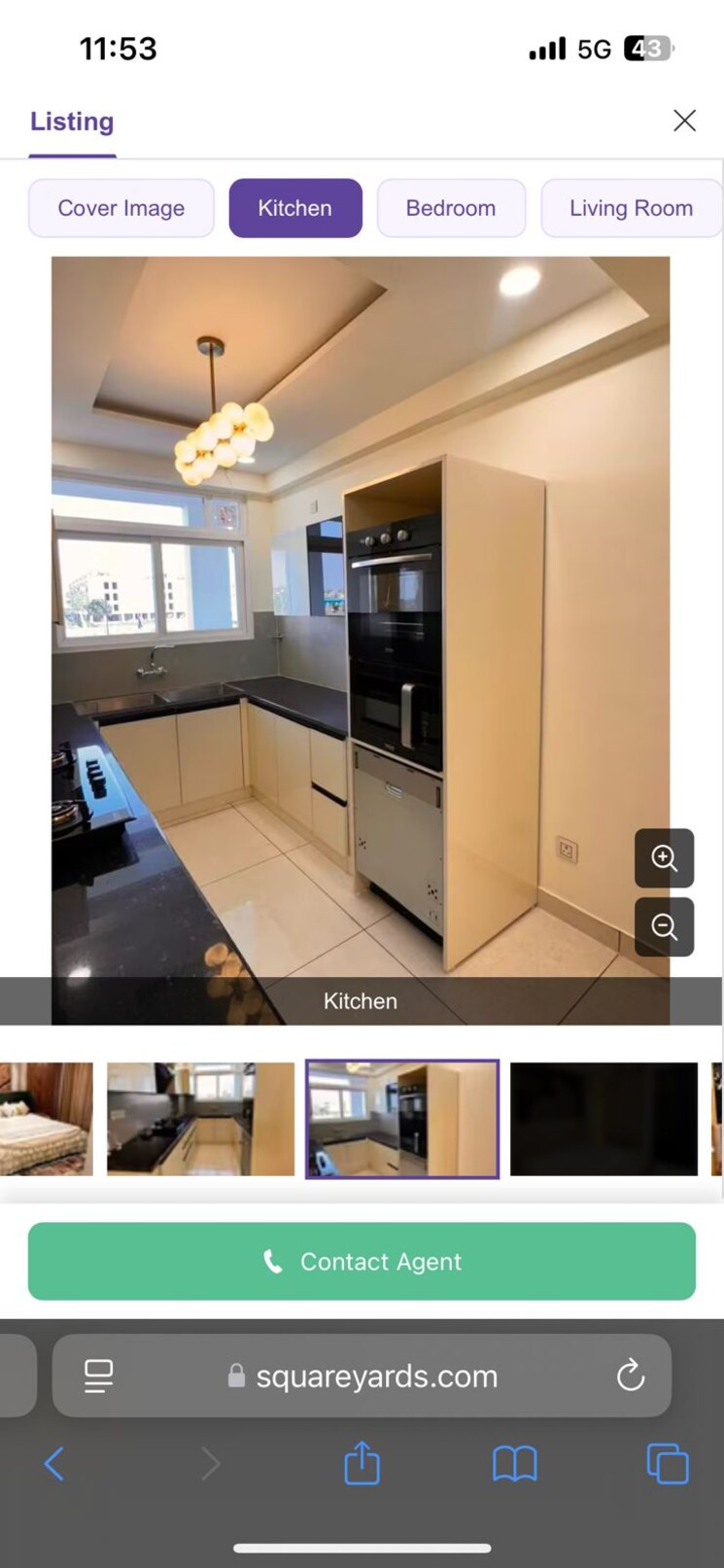The image size is (724, 1568).
Task: Open the Safari share sheet
Action: (361, 1462)
